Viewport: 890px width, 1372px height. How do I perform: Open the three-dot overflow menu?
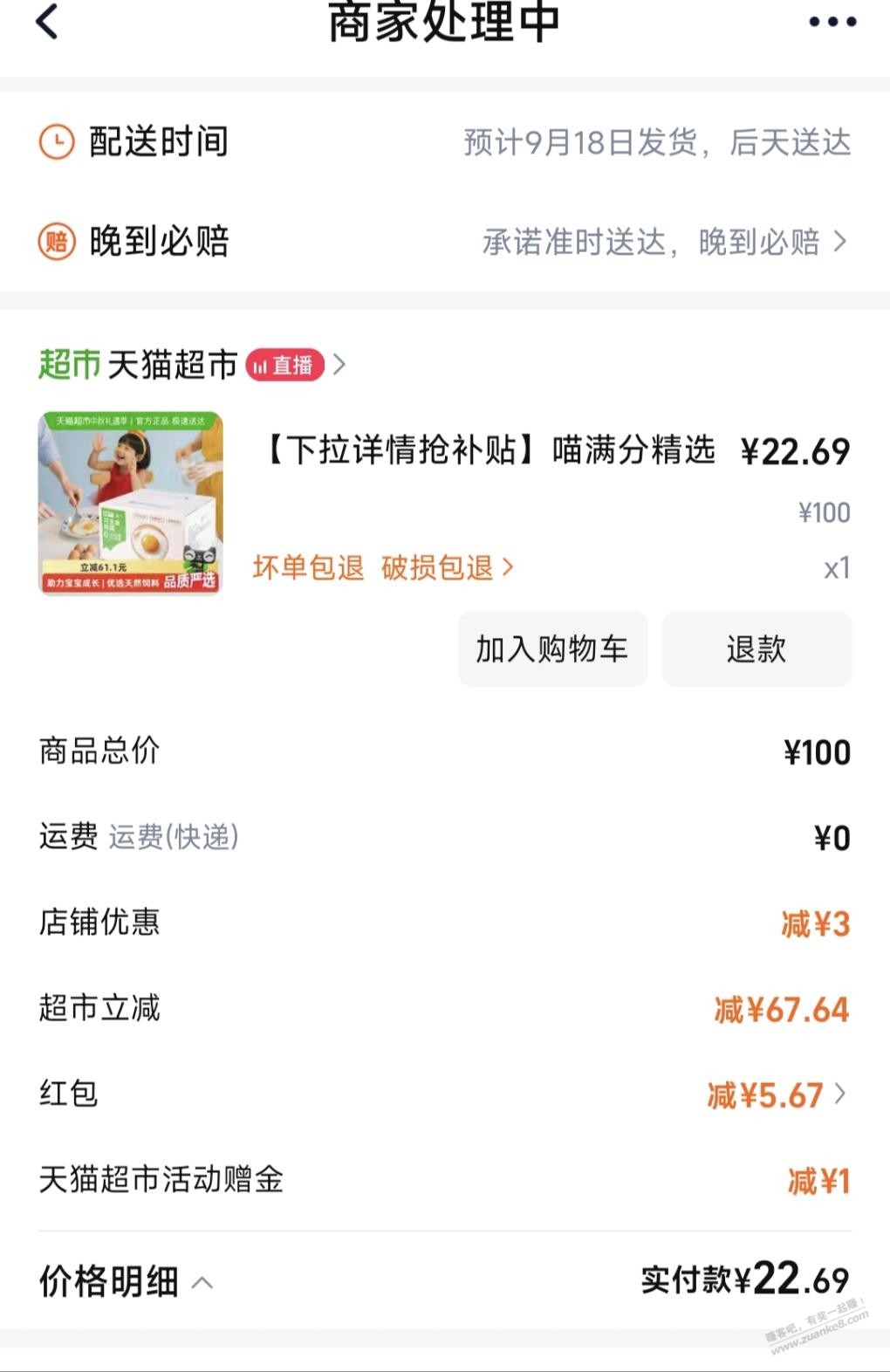[832, 22]
